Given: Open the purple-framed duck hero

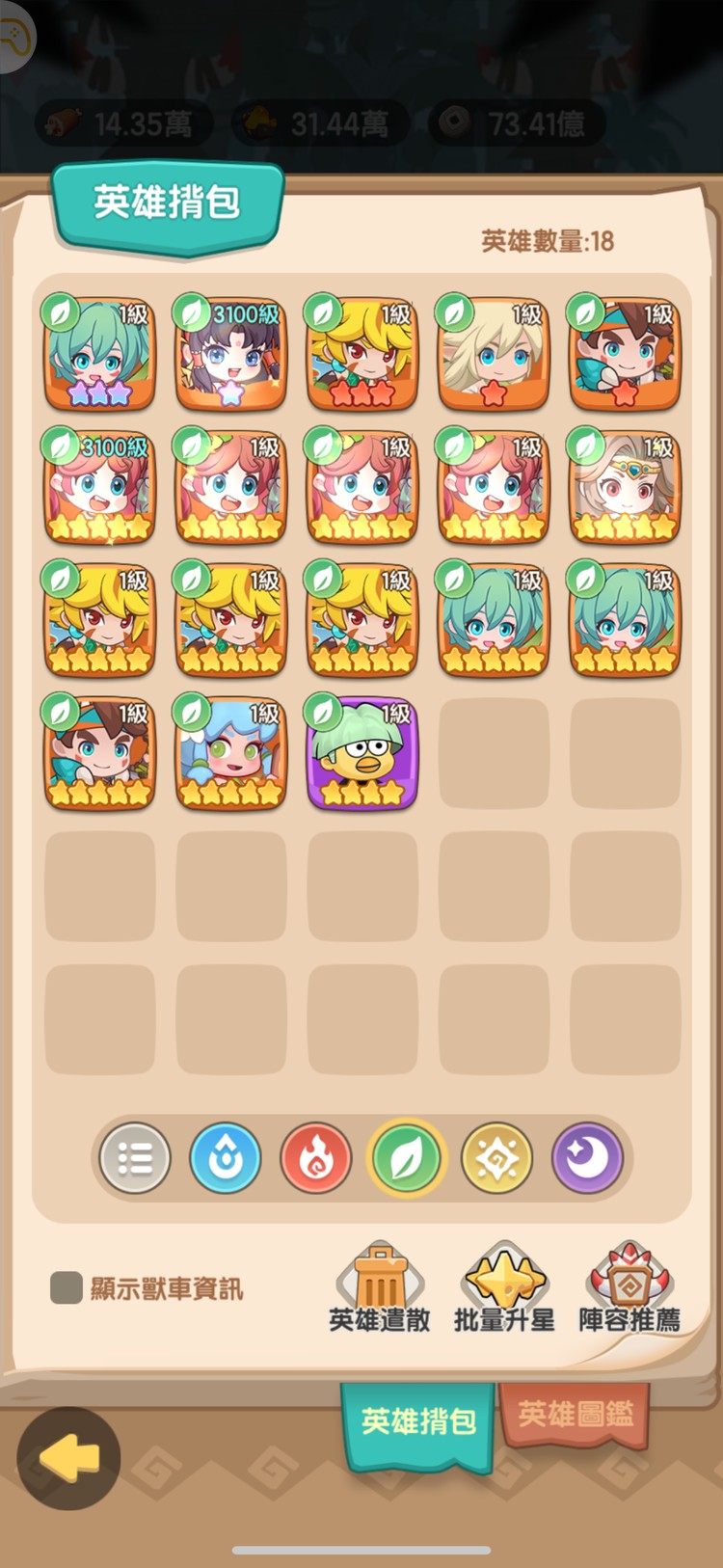Looking at the screenshot, I should click(362, 753).
